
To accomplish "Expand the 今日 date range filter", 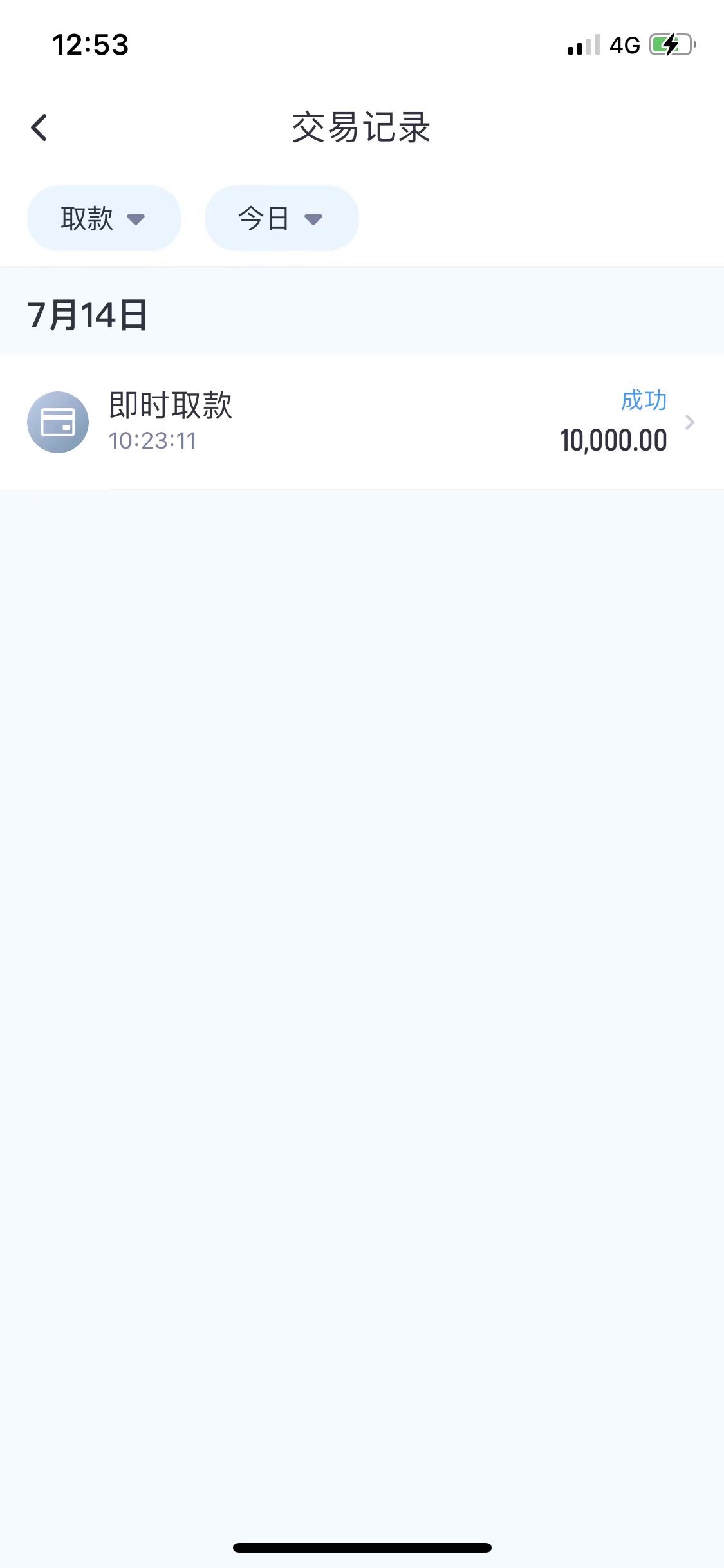I will tap(281, 218).
